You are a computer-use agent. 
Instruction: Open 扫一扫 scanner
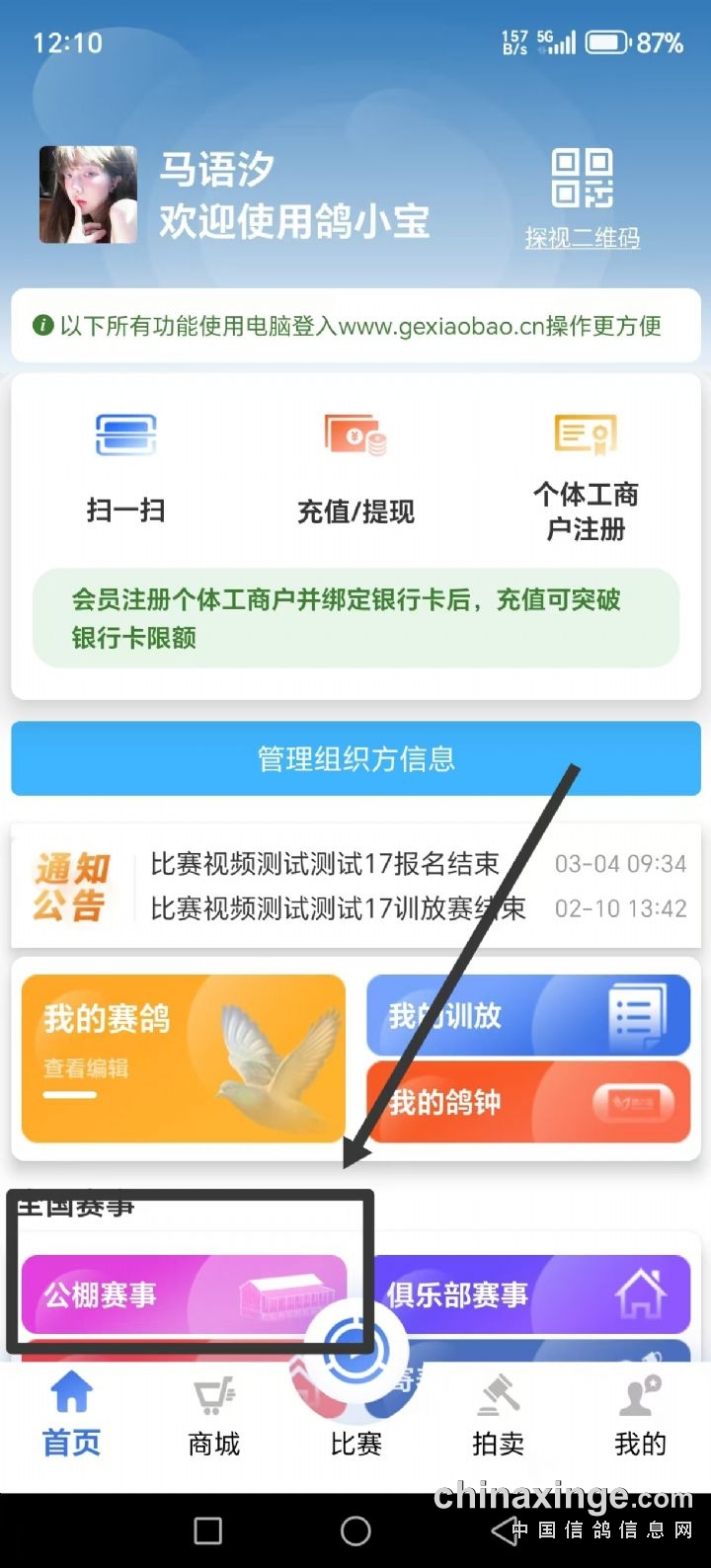point(125,466)
